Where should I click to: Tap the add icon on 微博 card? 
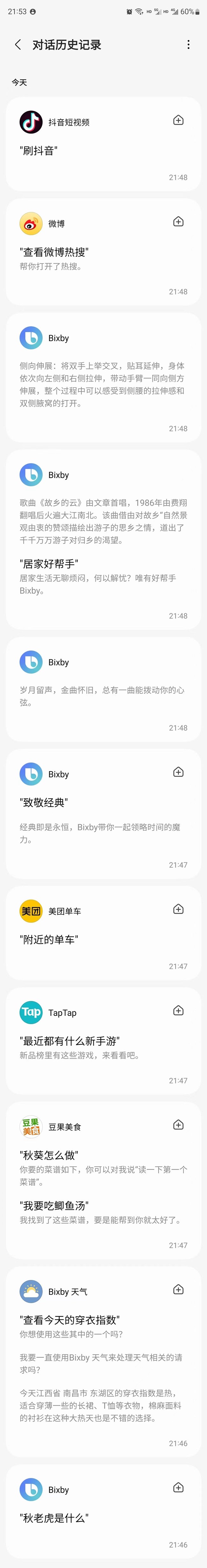(x=178, y=221)
